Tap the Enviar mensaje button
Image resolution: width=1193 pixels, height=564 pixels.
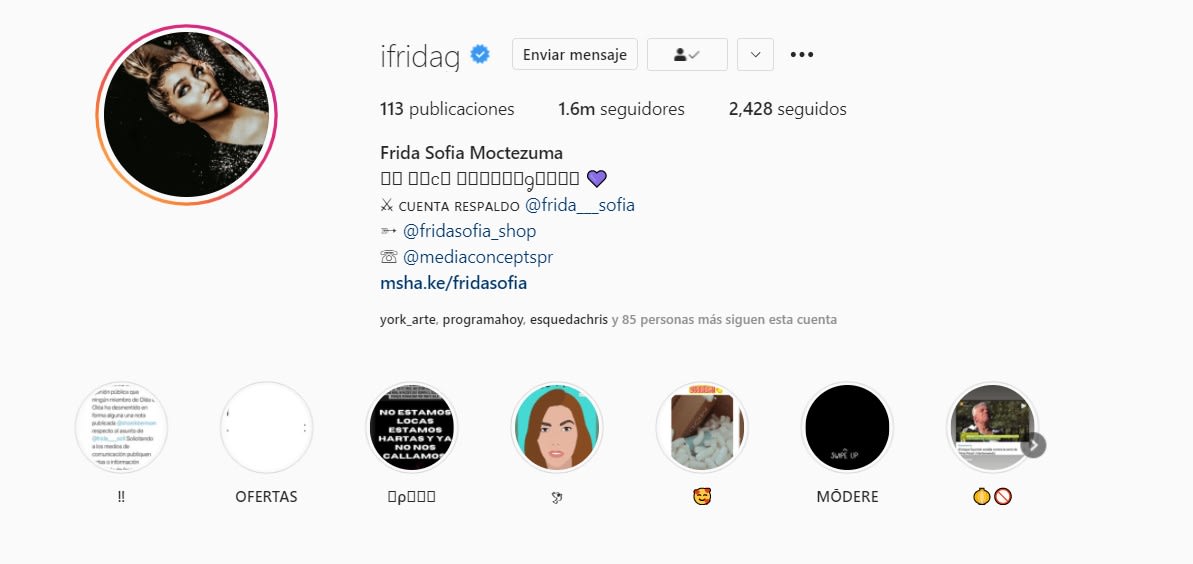(x=574, y=55)
